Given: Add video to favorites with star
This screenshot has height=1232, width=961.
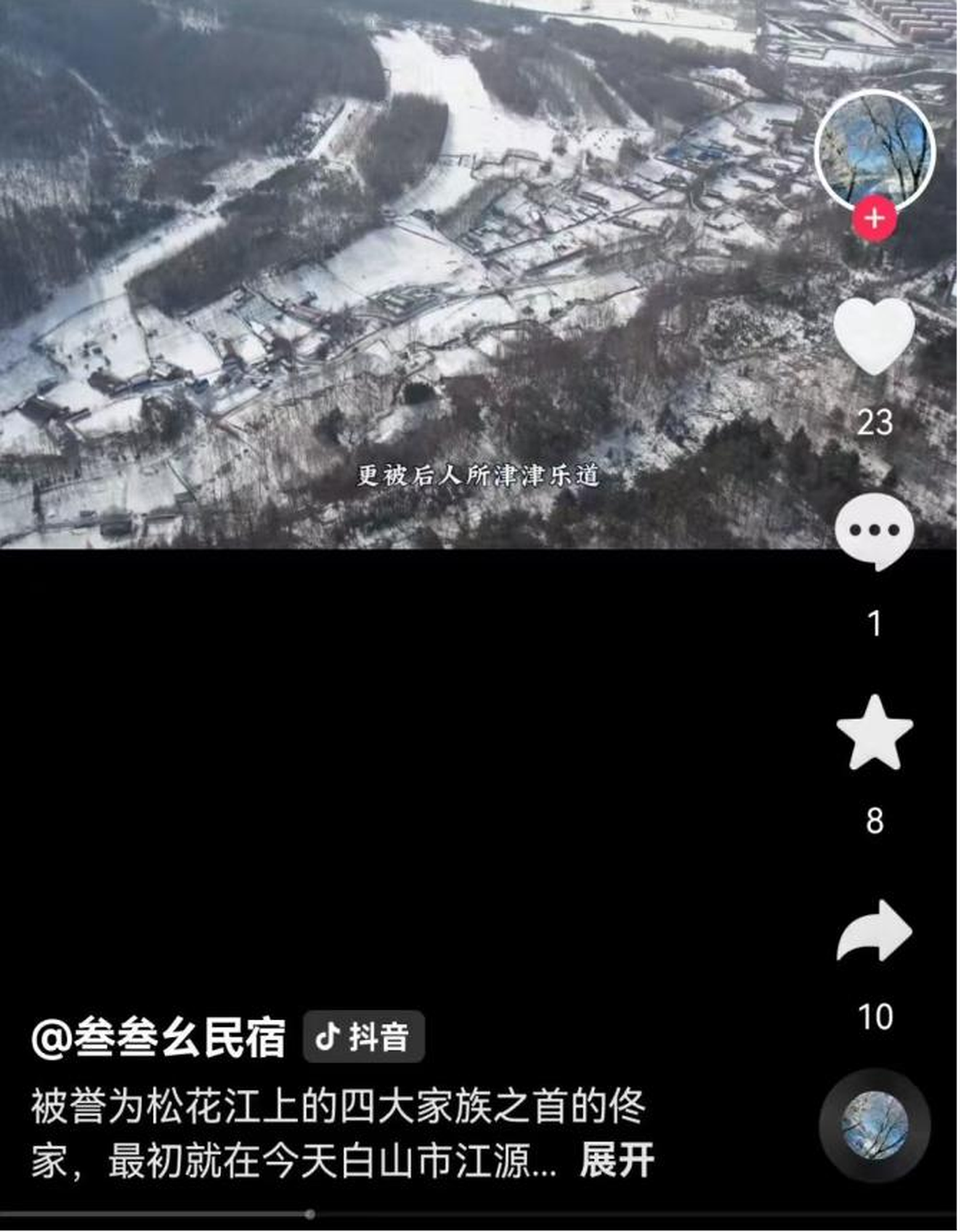Looking at the screenshot, I should pyautogui.click(x=875, y=733).
